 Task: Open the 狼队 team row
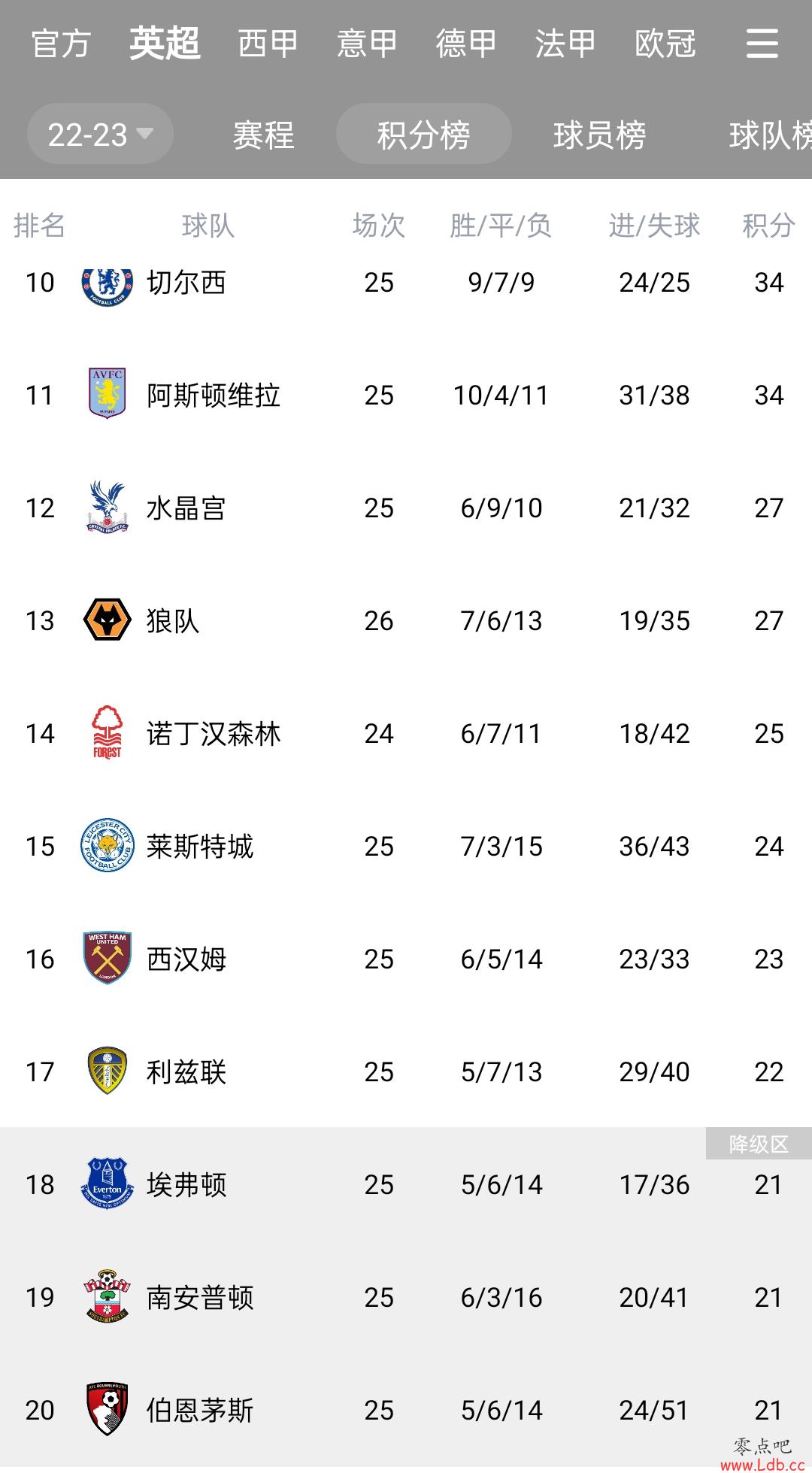[406, 621]
